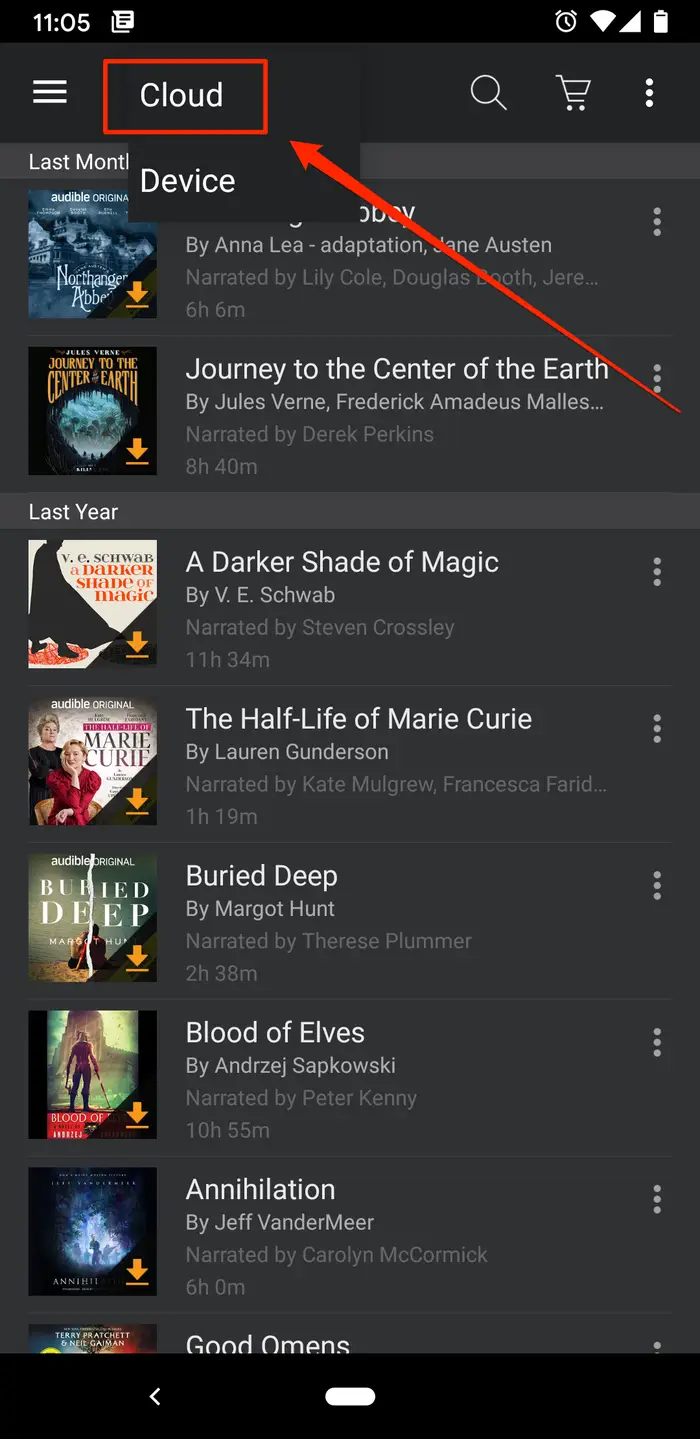This screenshot has width=700, height=1439.
Task: Open Annihilation by Jeff VanderMeer
Action: click(260, 1190)
